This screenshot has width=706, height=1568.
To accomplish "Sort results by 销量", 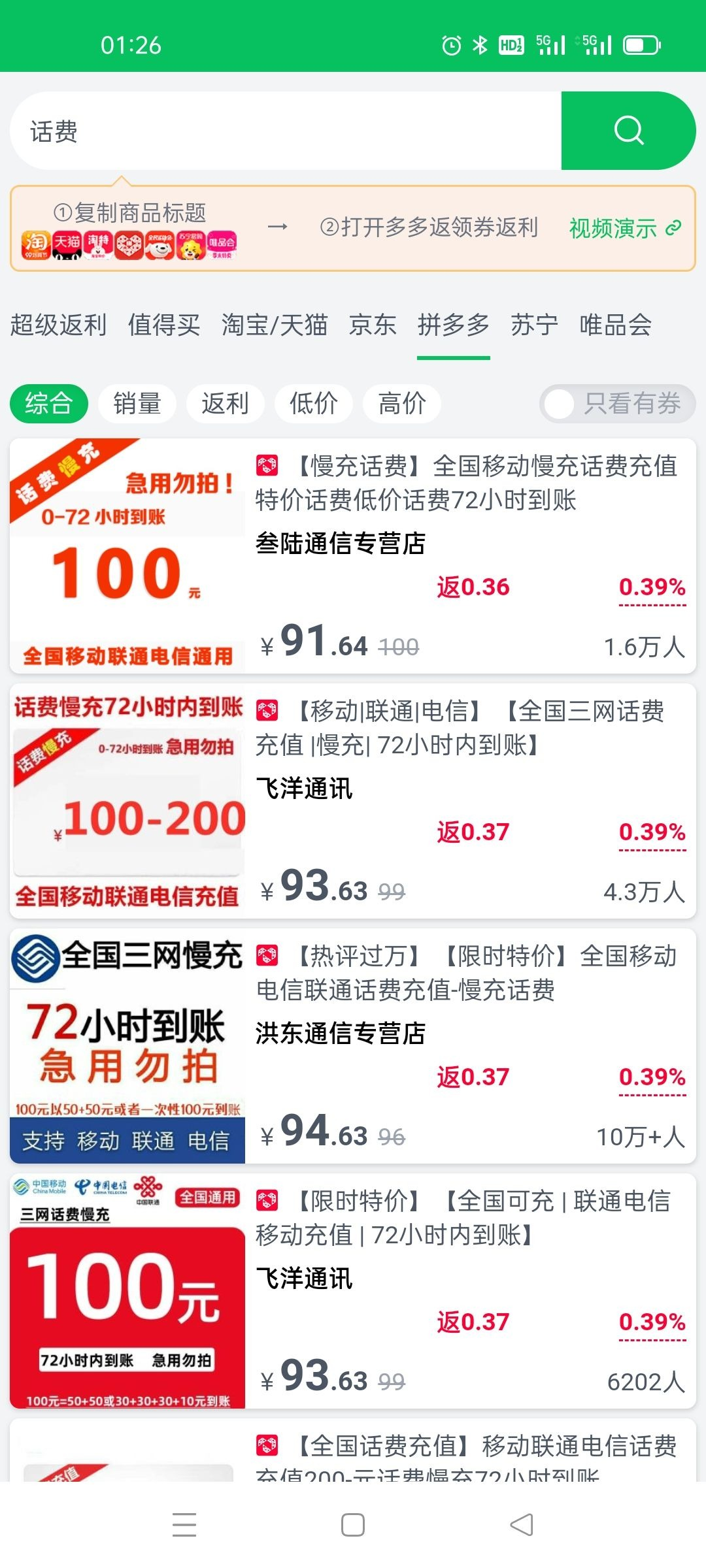I will (137, 403).
